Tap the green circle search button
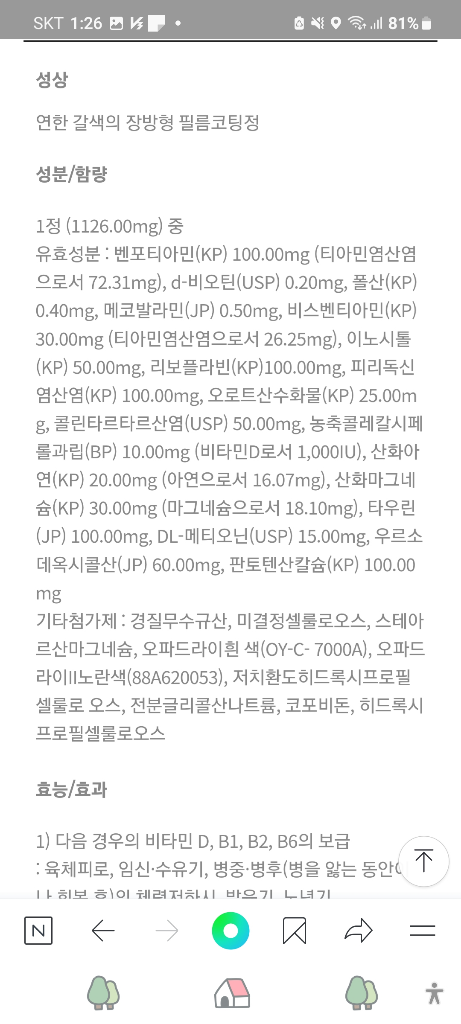 230,931
